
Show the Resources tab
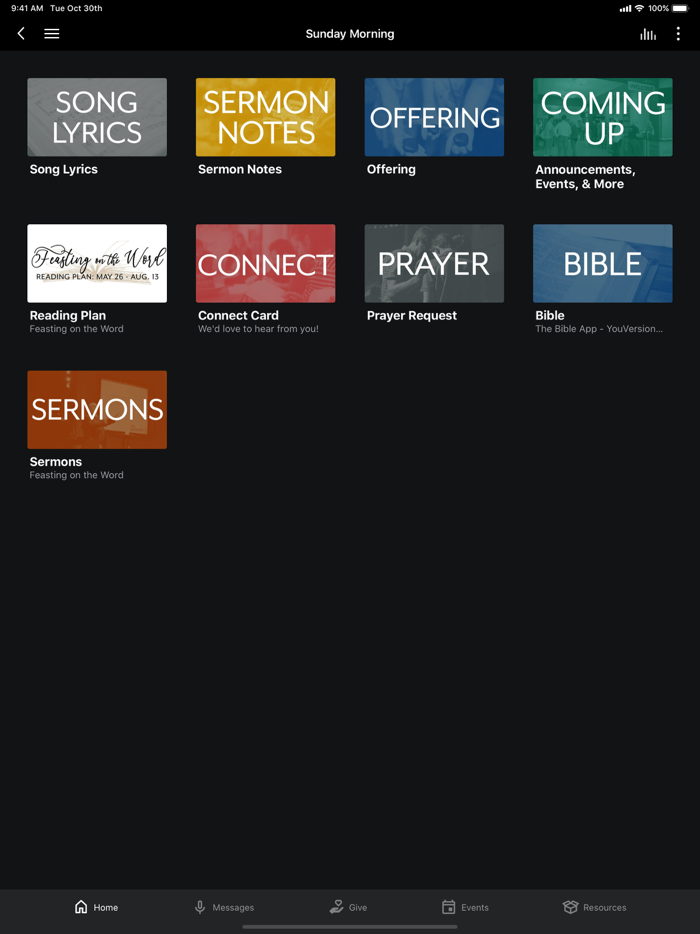[x=594, y=907]
